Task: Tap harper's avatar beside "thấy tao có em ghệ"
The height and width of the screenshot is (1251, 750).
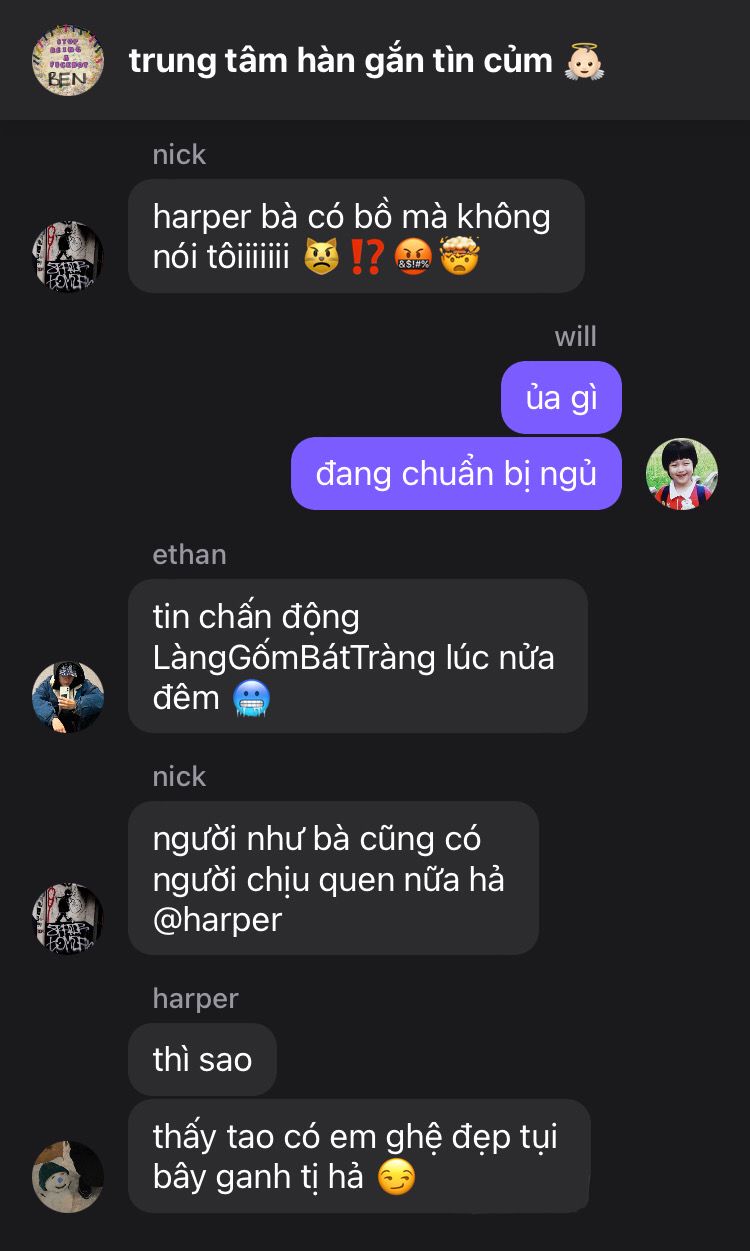Action: pos(68,1176)
